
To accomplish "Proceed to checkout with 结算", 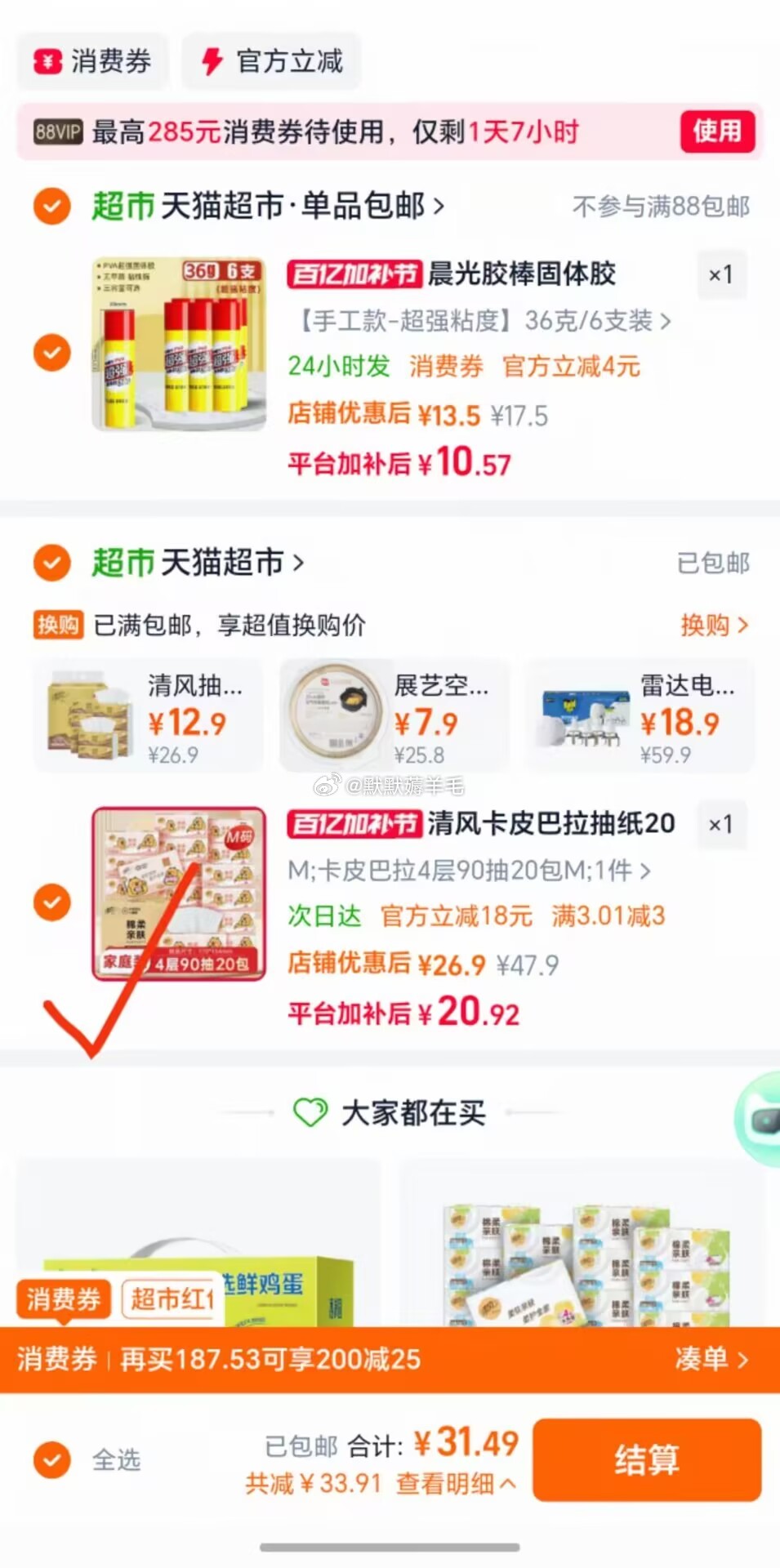I will coord(647,1459).
